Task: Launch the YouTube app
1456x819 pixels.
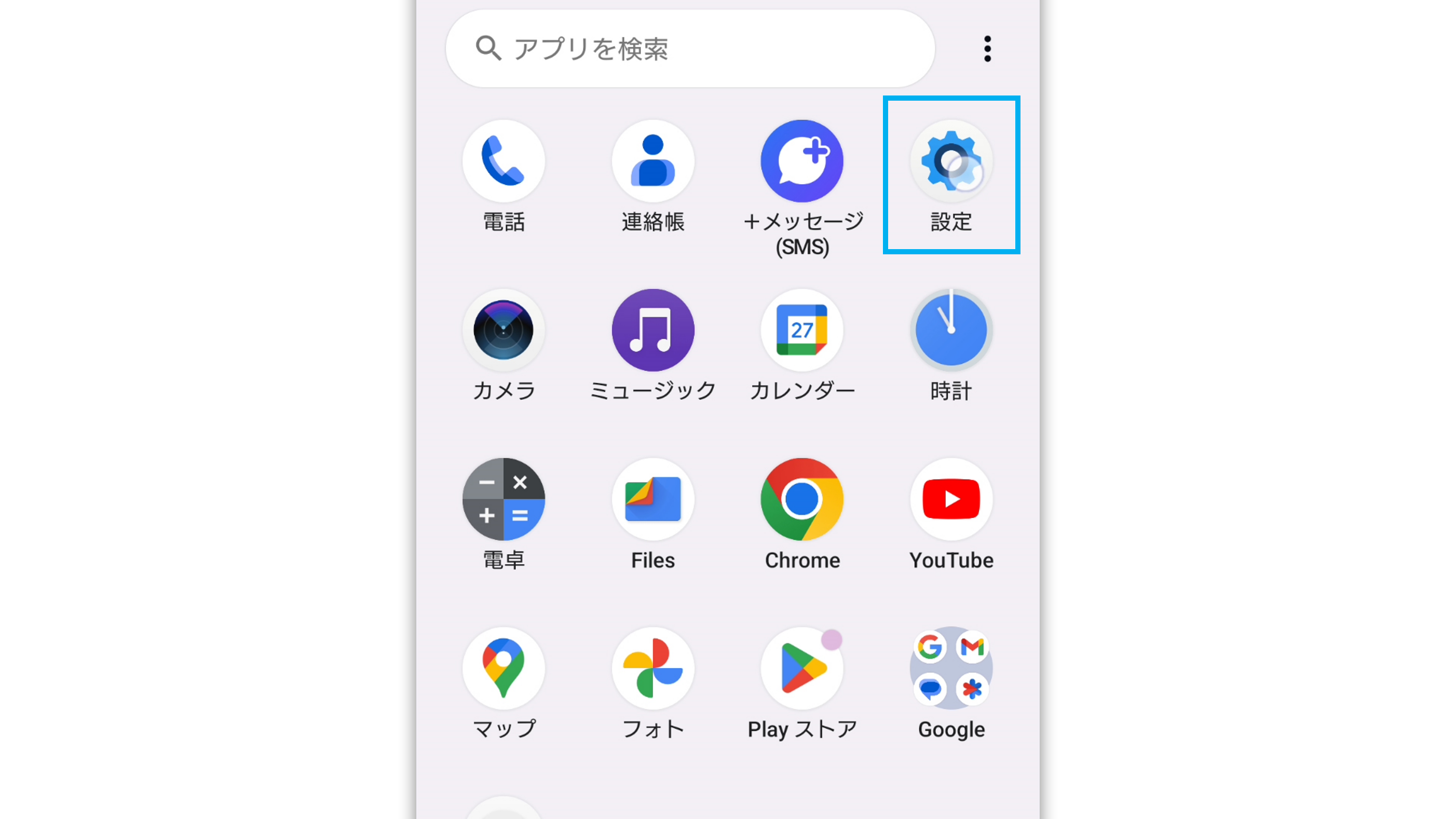Action: pyautogui.click(x=951, y=500)
